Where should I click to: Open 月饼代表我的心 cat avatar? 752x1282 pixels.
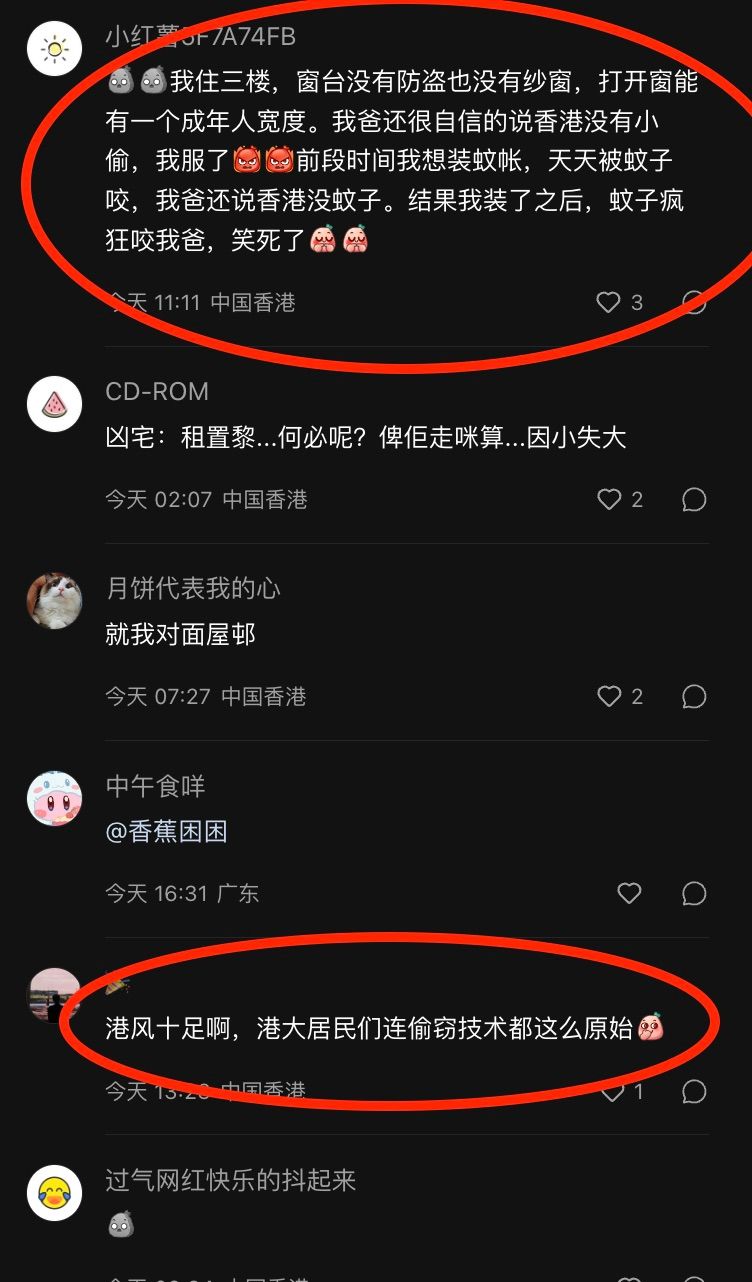click(x=54, y=601)
